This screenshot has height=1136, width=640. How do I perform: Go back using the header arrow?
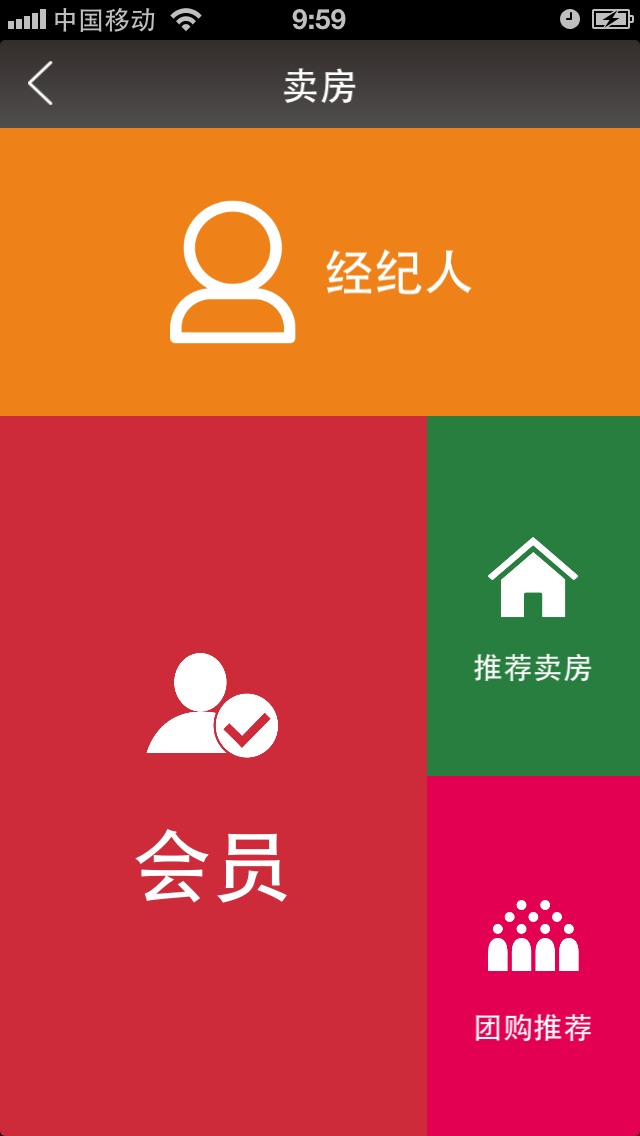41,84
